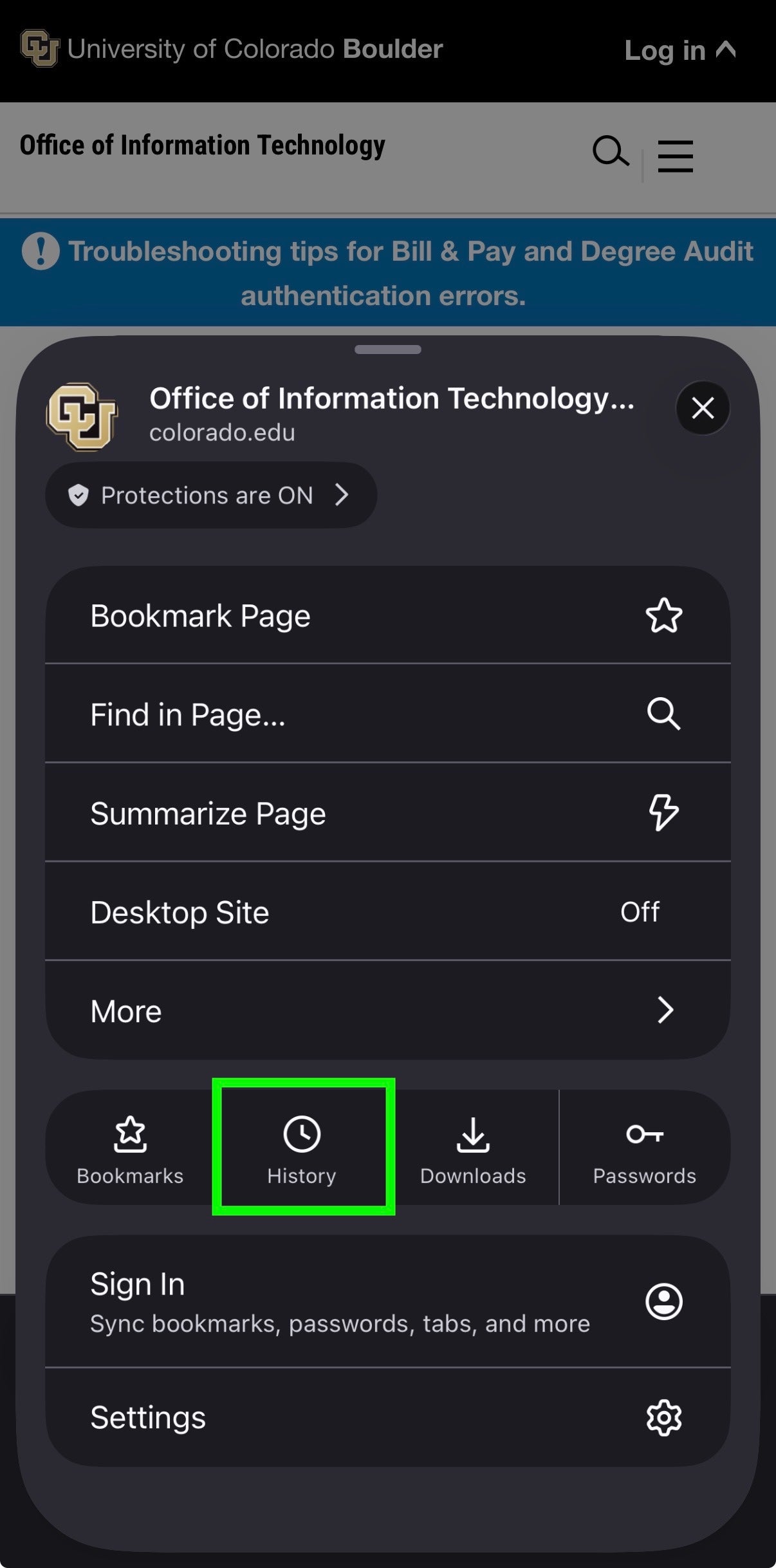
Task: Open saved Passwords
Action: pyautogui.click(x=645, y=1148)
